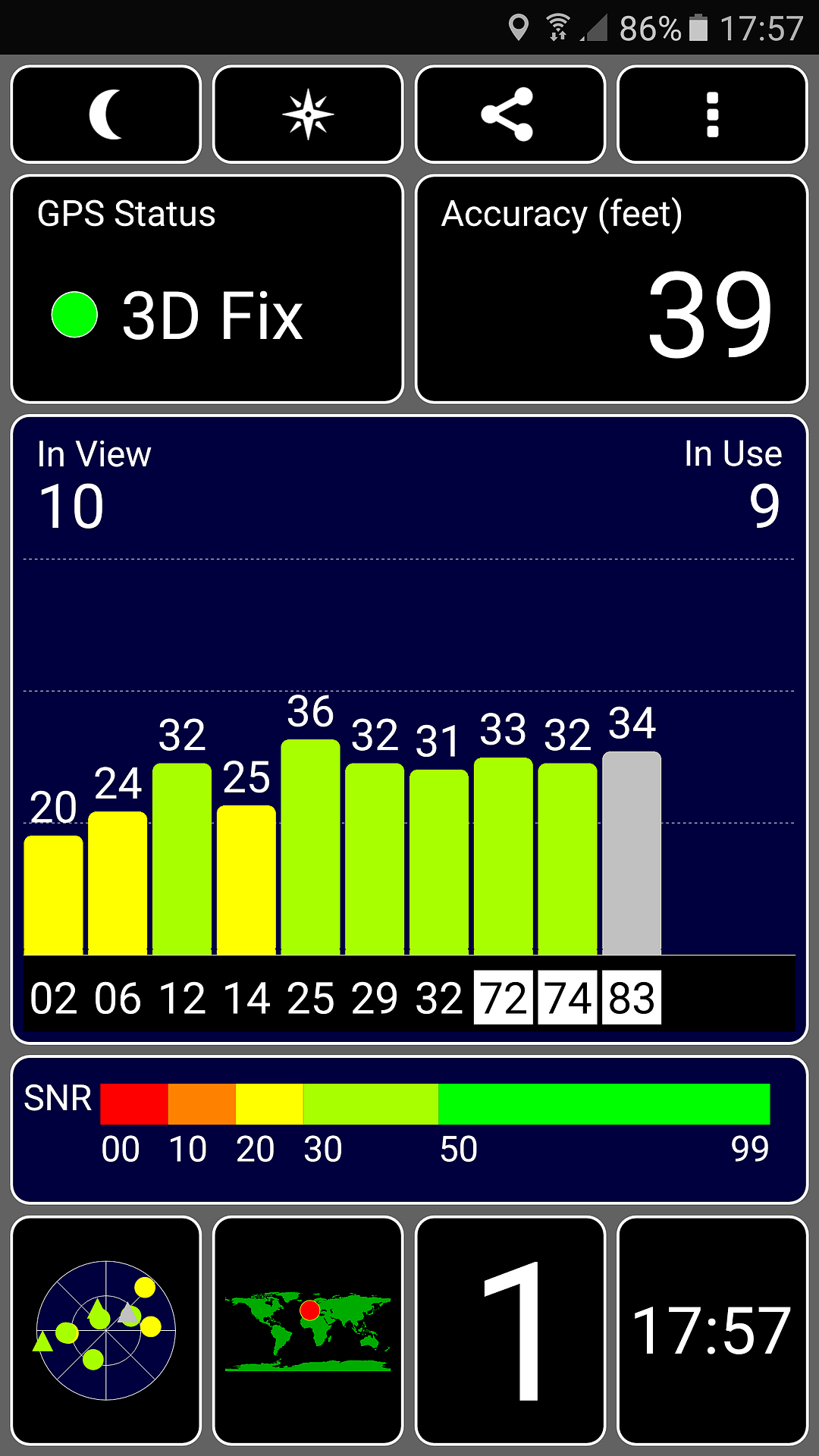Image resolution: width=819 pixels, height=1456 pixels.
Task: Open the 17:57 time tile
Action: point(712,1330)
